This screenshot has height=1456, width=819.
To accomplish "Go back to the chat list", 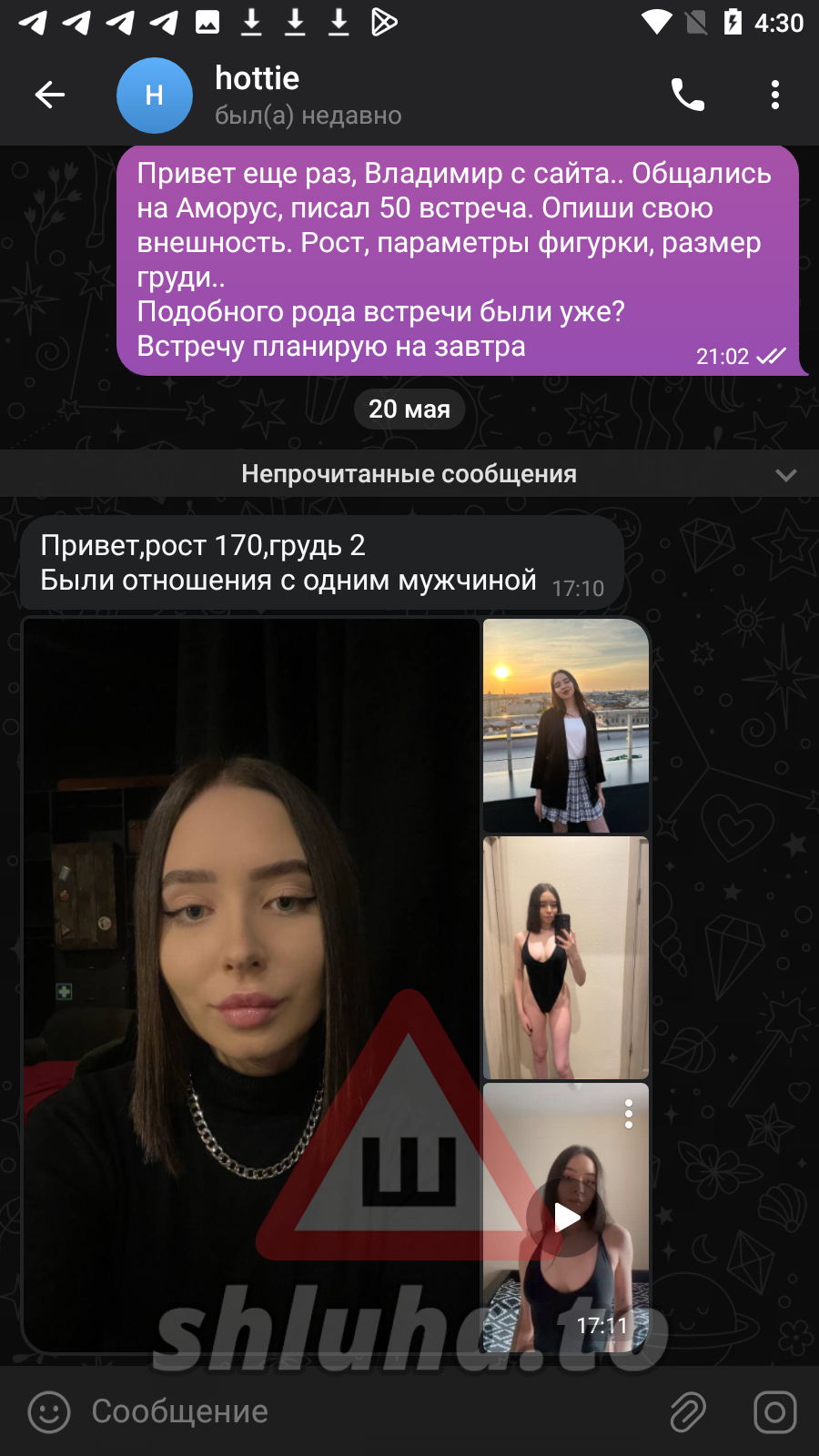I will click(50, 95).
